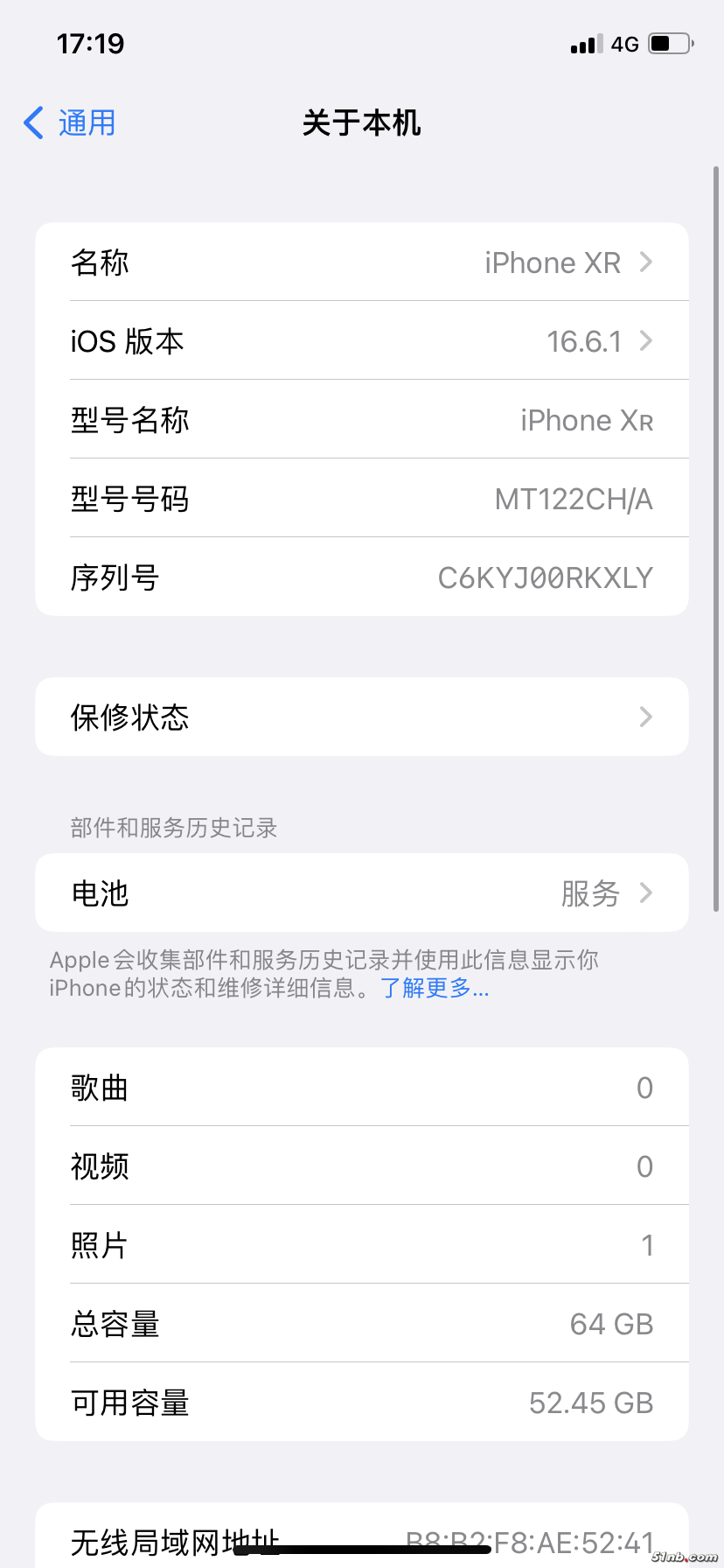Screen dimensions: 724x1568
Task: Go back to 通用 settings
Action: [70, 123]
